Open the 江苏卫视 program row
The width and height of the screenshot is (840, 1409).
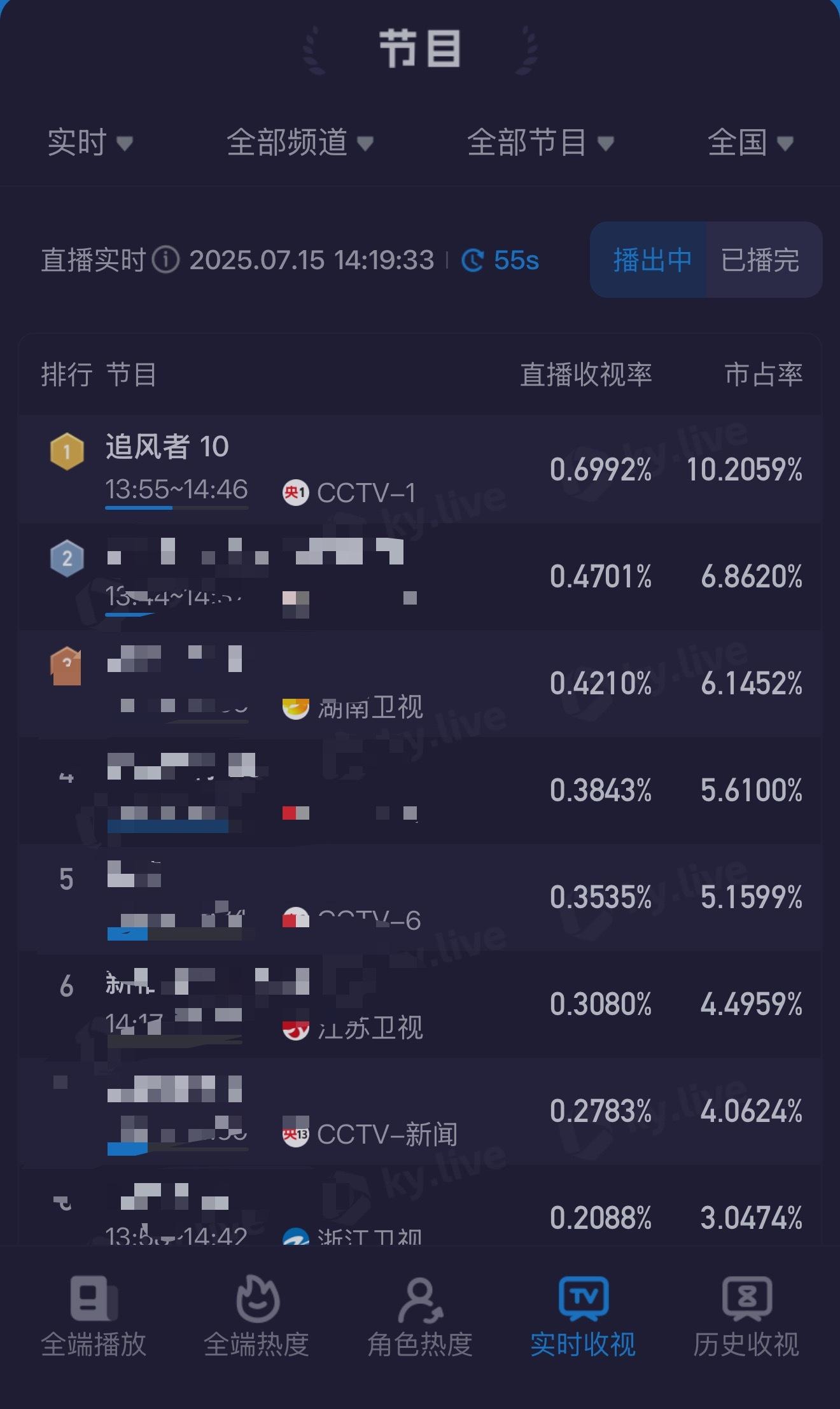click(x=420, y=1004)
